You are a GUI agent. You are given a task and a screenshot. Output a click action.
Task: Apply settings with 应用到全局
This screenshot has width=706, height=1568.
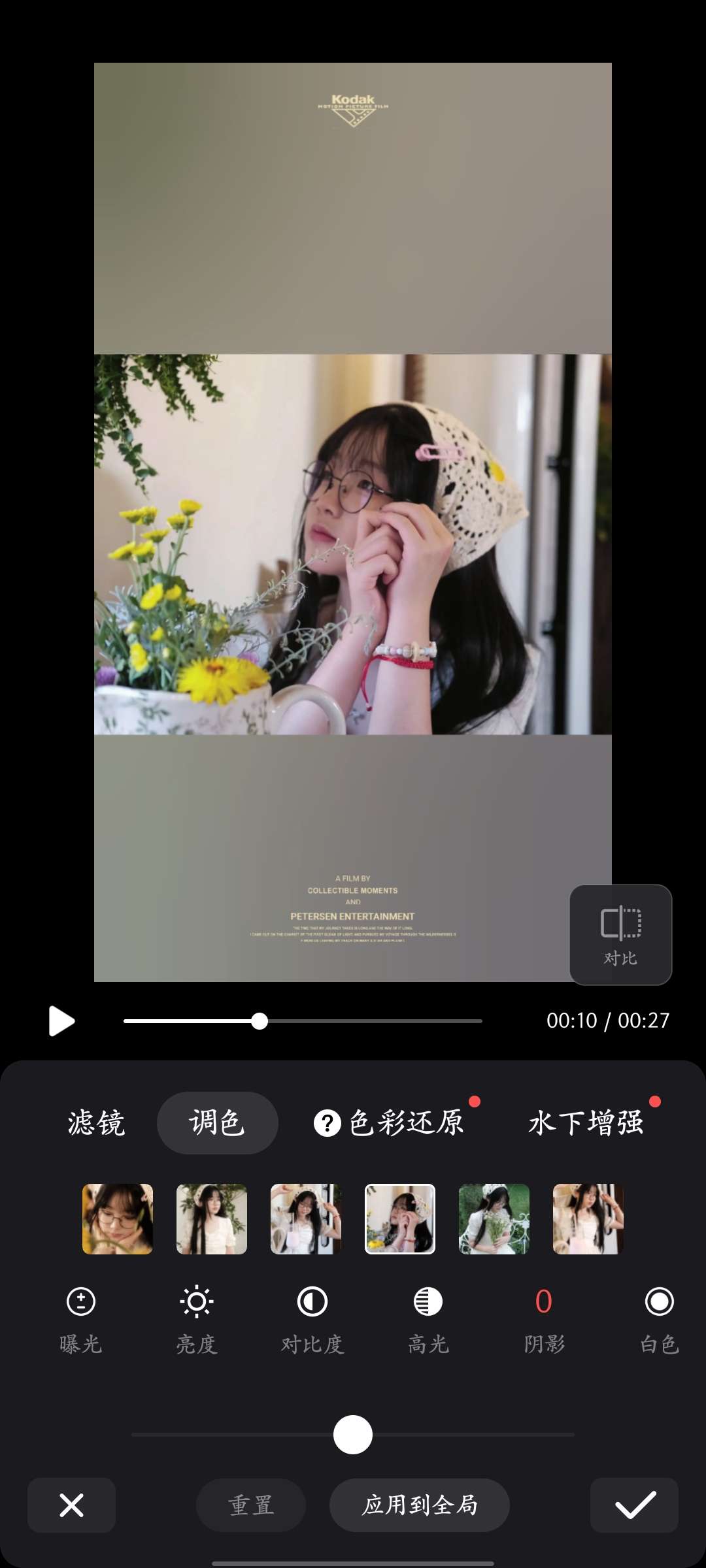click(x=420, y=1505)
